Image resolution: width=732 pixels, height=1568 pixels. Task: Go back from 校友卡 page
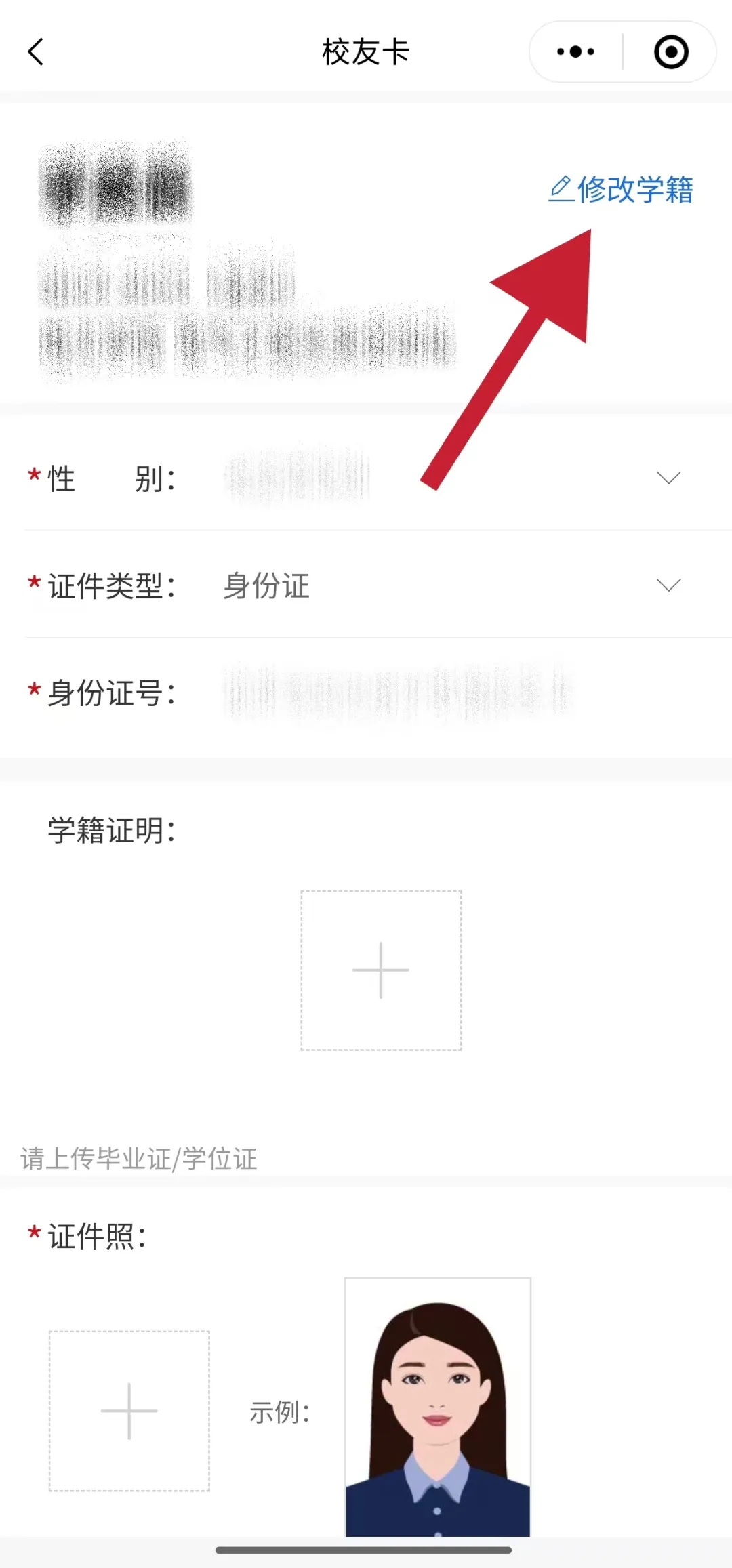pyautogui.click(x=36, y=51)
